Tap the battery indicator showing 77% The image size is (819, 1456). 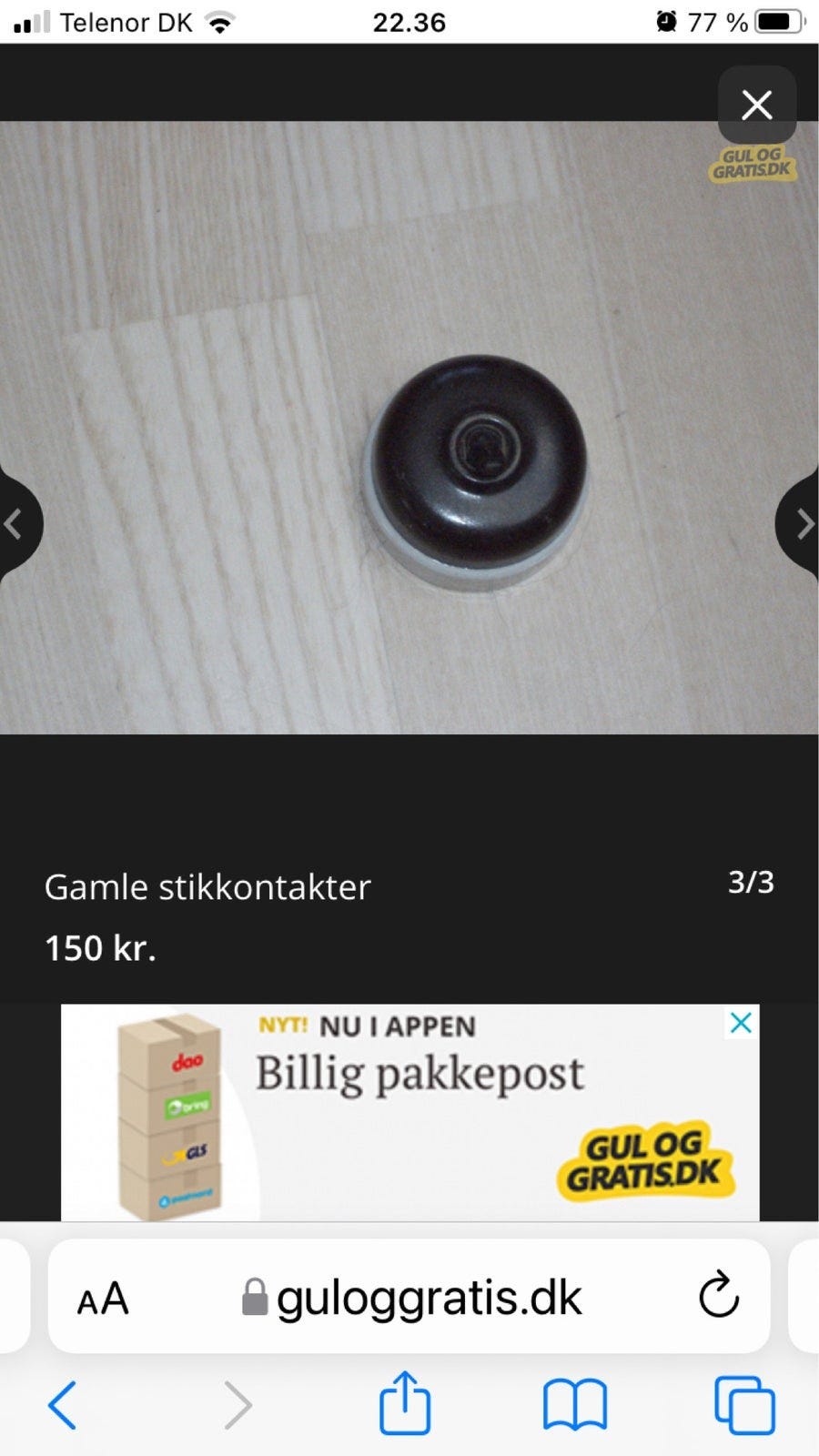coord(778,21)
